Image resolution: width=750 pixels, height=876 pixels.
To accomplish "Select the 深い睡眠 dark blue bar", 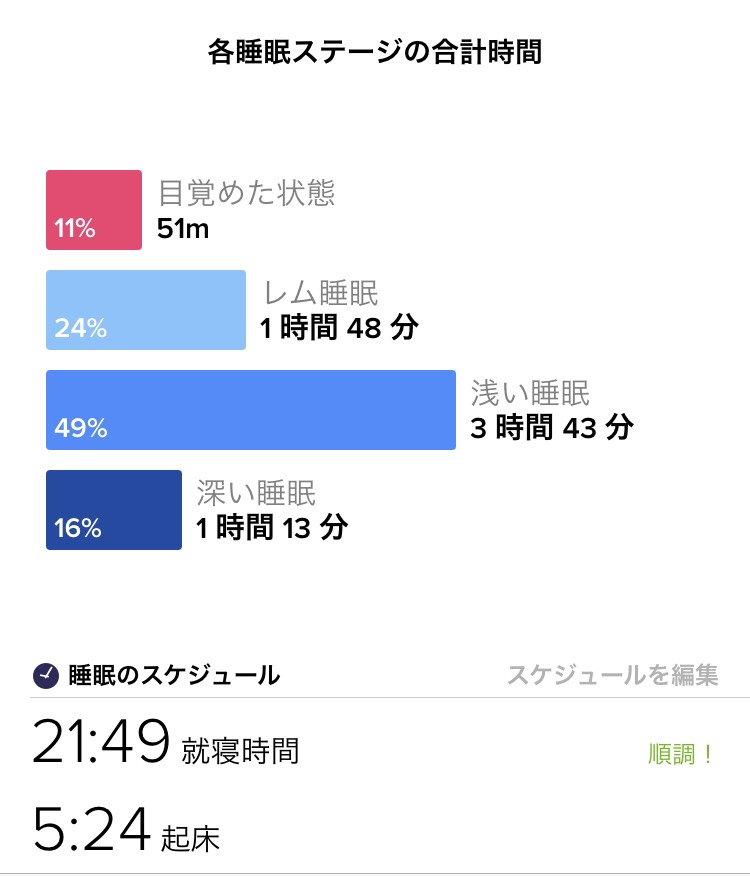I will 113,510.
